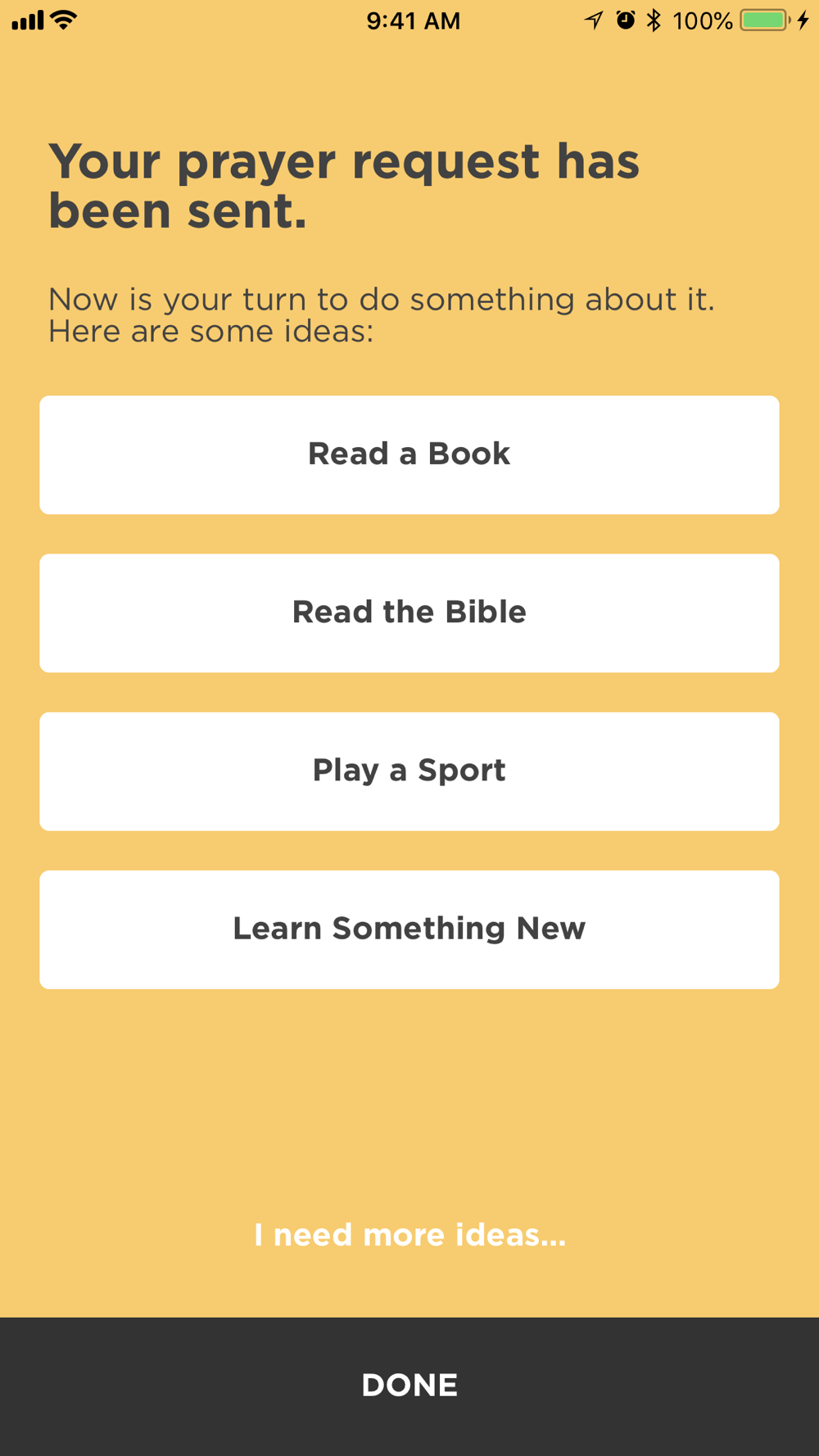Select Read the Bible
819x1456 pixels.
(409, 613)
